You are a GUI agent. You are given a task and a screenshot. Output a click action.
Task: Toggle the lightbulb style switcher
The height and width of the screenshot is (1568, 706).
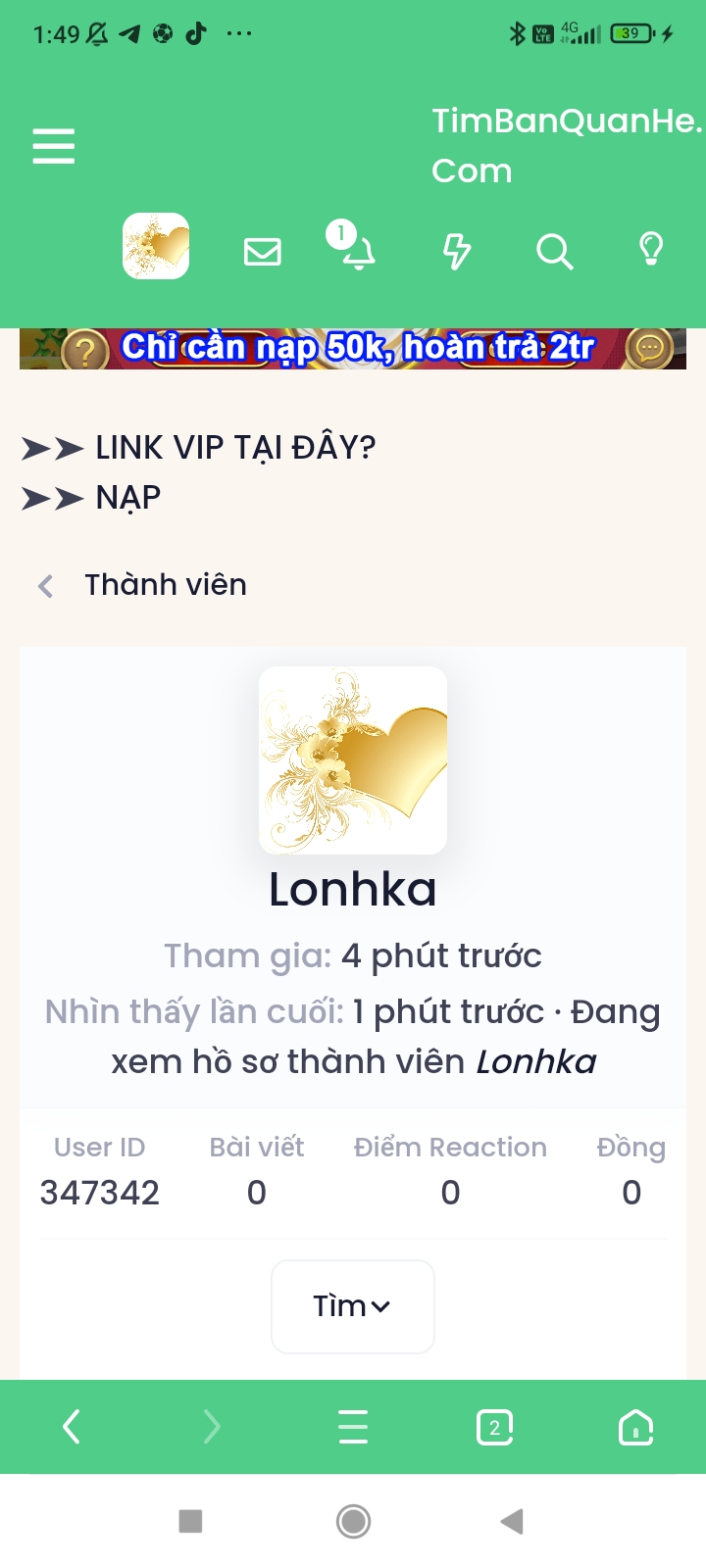point(651,250)
